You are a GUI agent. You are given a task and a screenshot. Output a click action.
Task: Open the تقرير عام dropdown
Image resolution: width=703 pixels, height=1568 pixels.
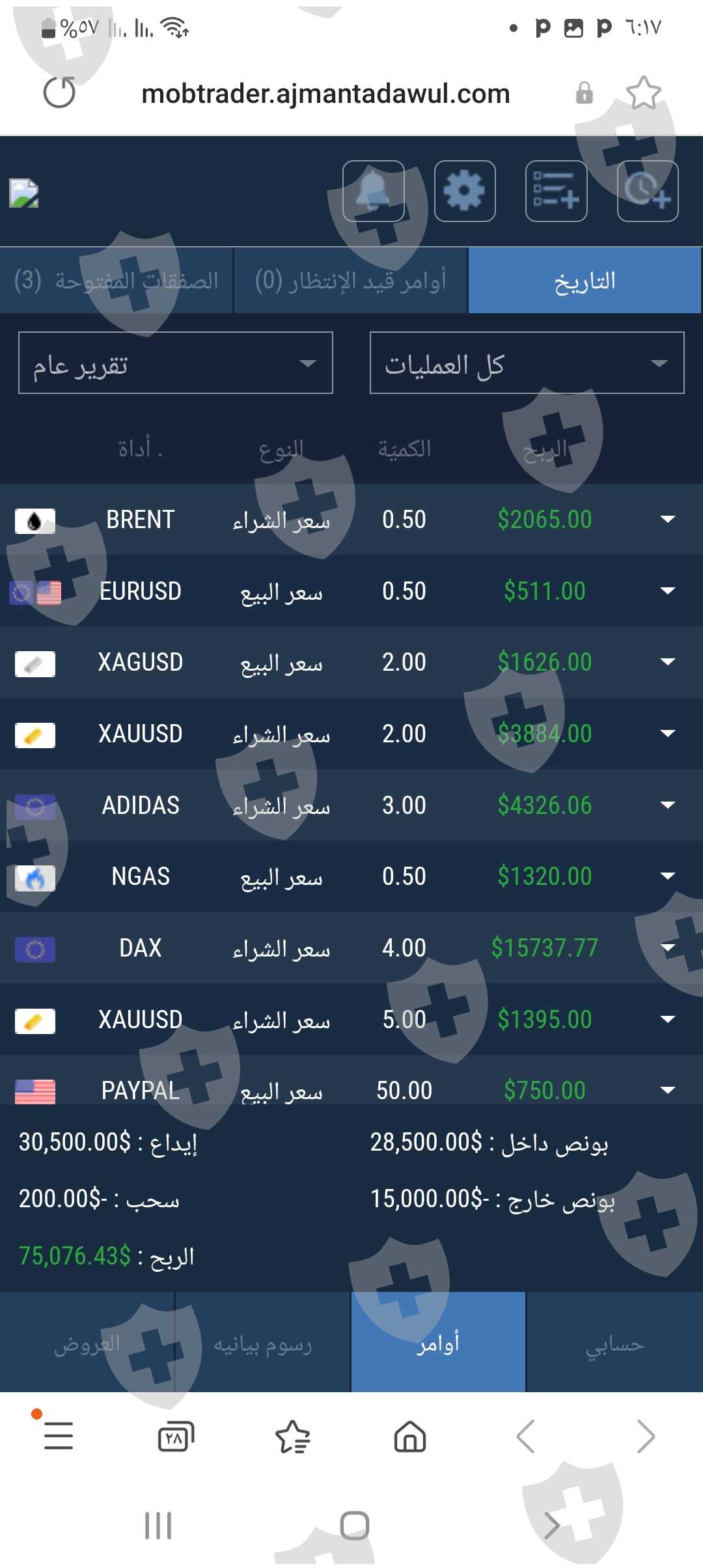click(176, 363)
